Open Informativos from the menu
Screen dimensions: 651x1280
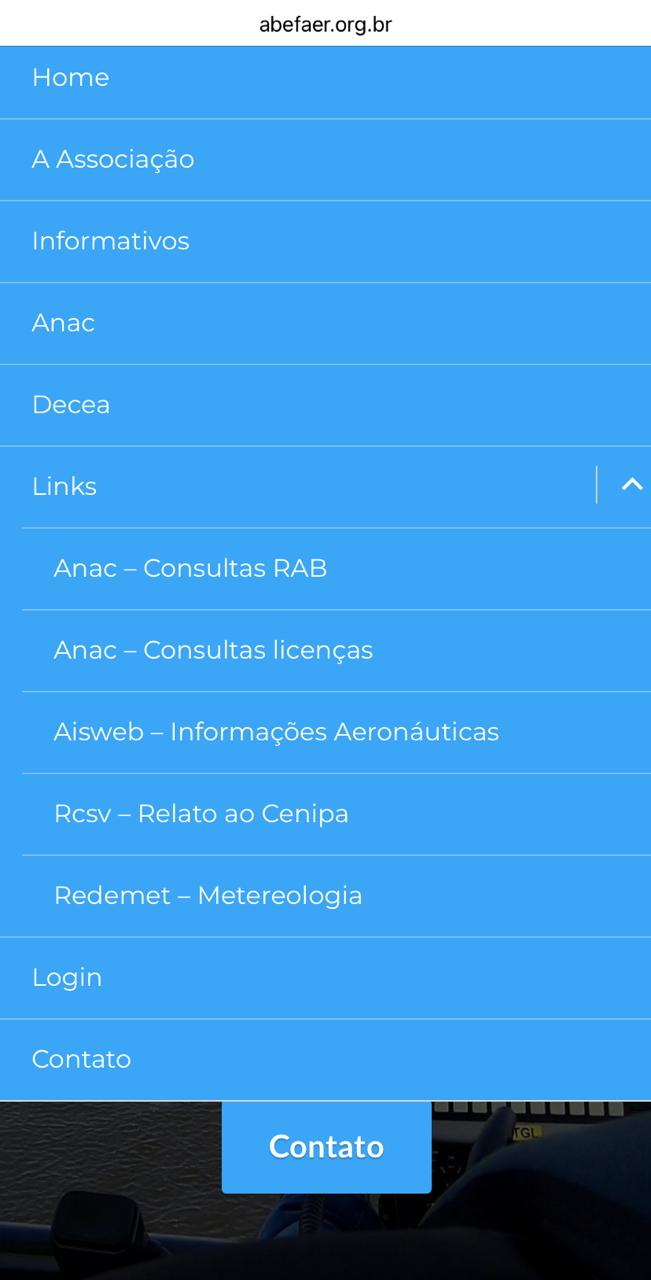[325, 242]
